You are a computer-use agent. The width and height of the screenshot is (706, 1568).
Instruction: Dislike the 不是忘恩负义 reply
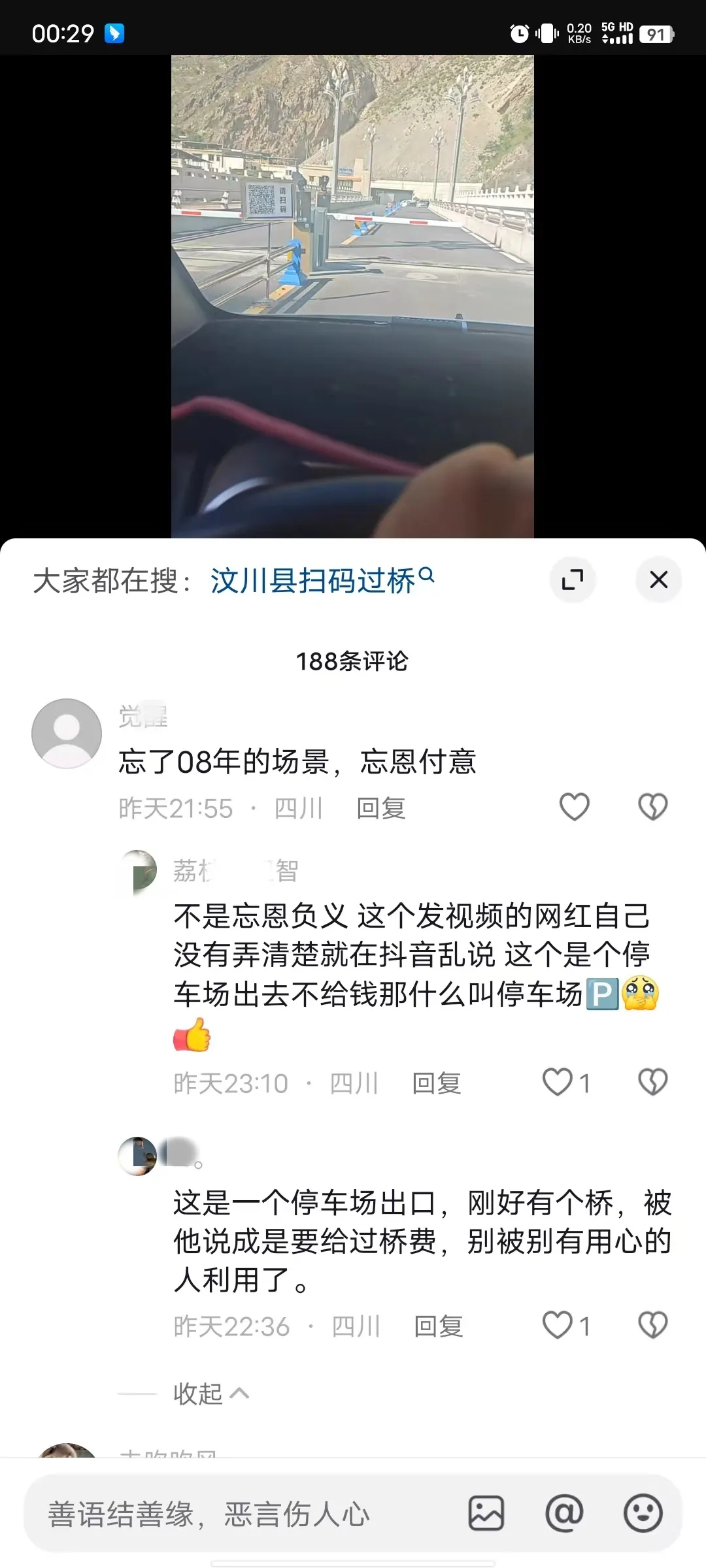click(x=652, y=1083)
